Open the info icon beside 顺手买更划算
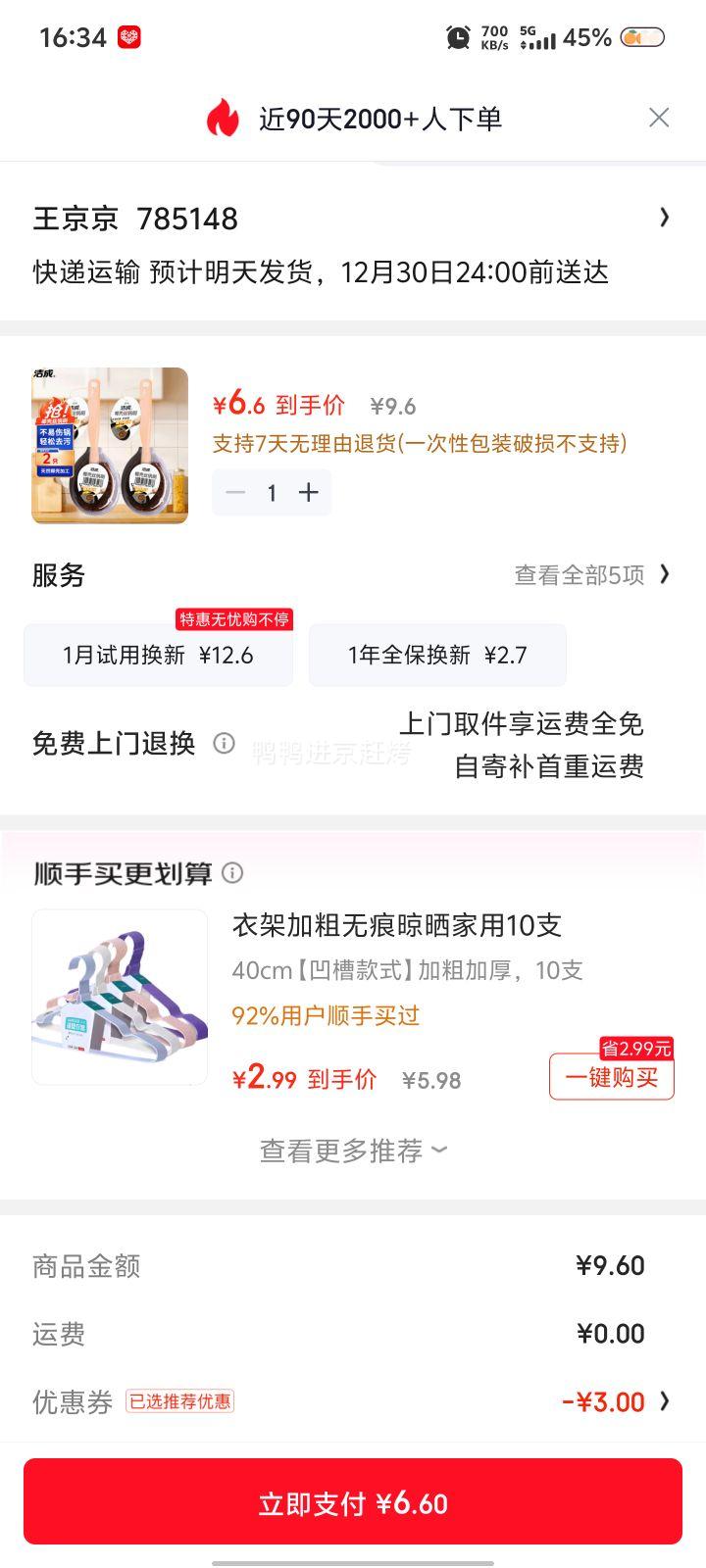This screenshot has height=1568, width=706. (x=232, y=873)
